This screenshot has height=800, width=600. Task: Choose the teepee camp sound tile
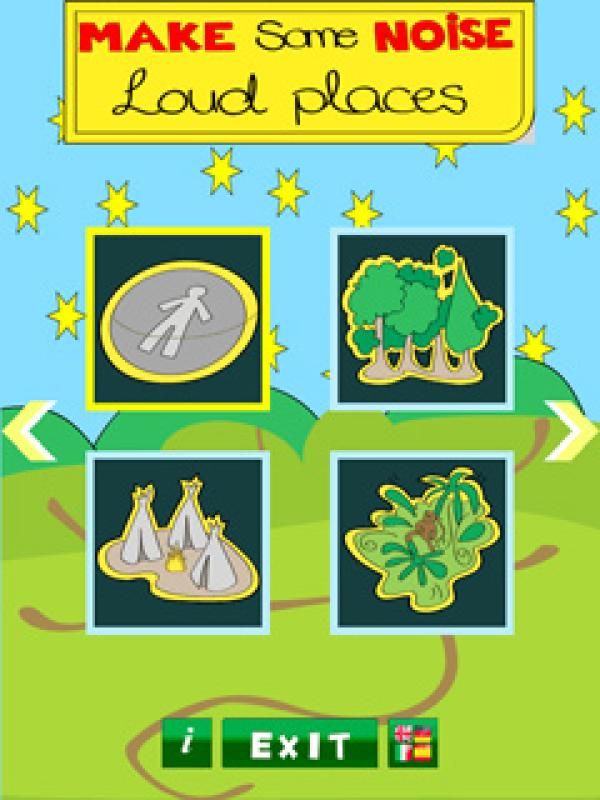[x=178, y=541]
